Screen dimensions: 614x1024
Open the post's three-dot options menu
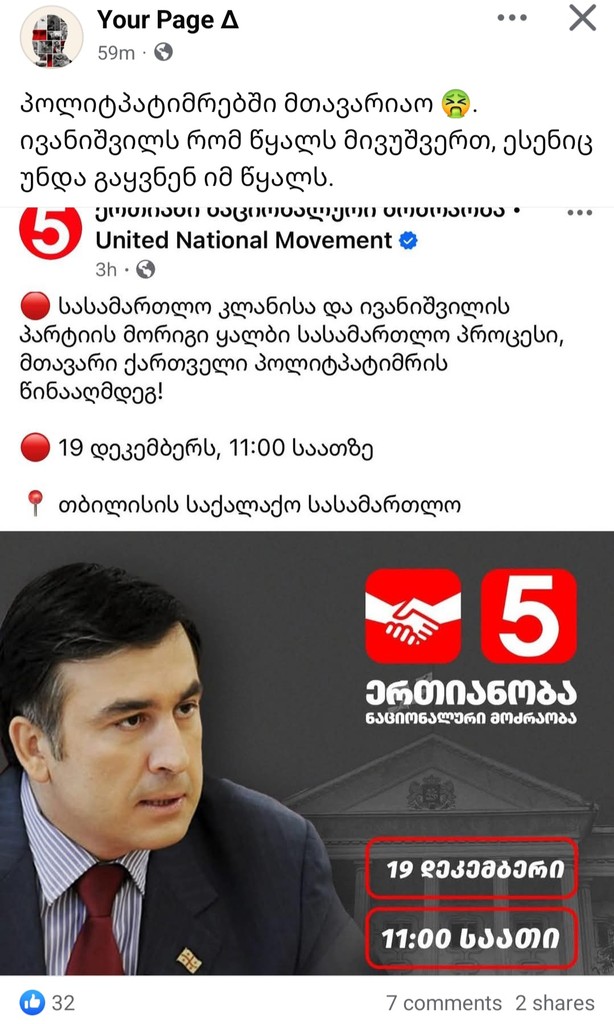tap(512, 18)
